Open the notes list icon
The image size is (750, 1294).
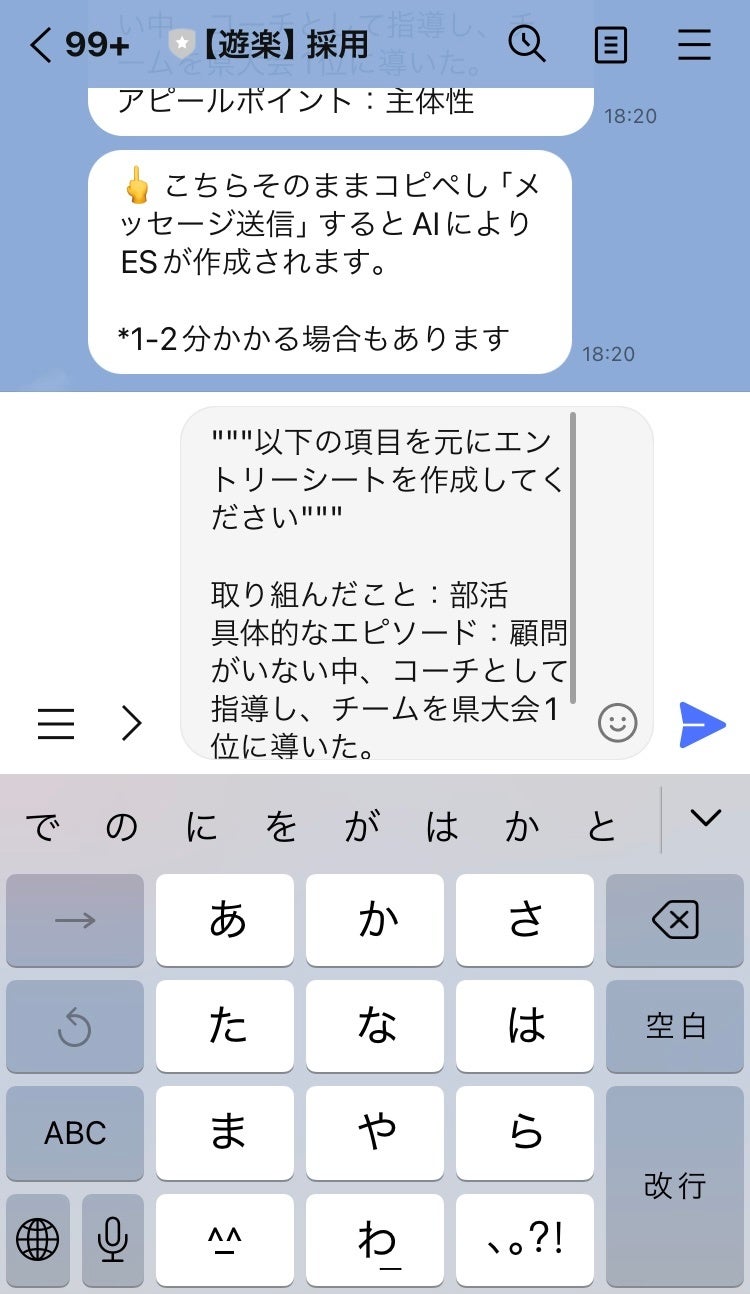coord(610,45)
